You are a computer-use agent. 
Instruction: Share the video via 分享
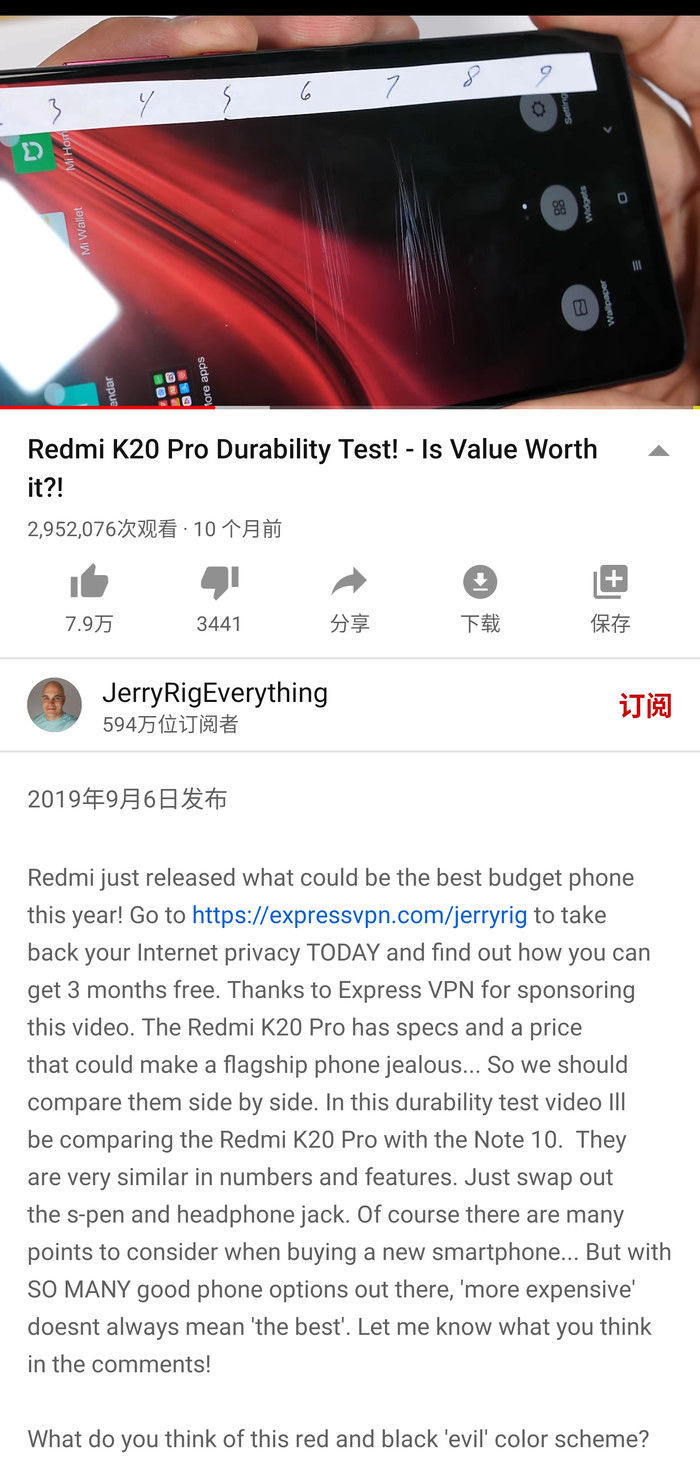349,597
